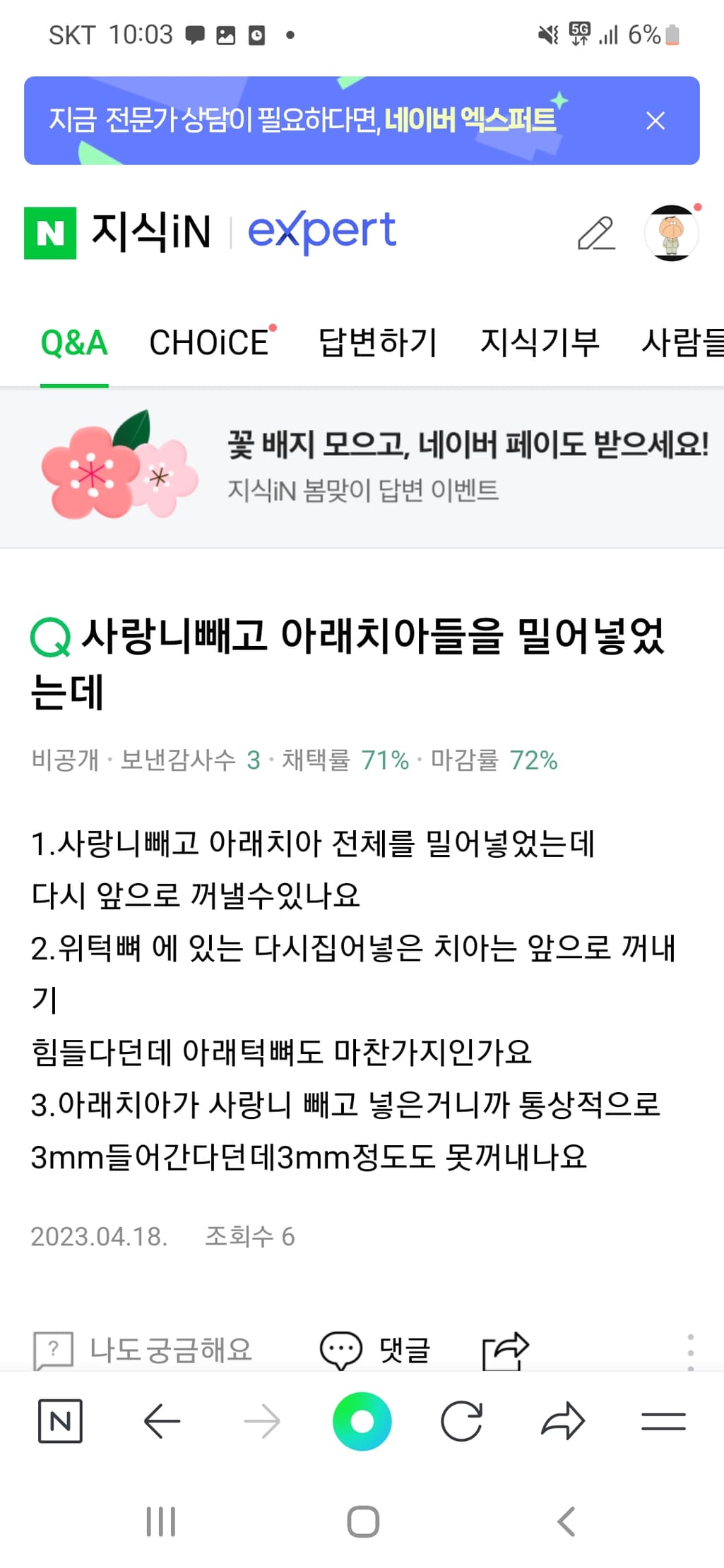Open my profile avatar
The image size is (724, 1568).
(x=671, y=232)
